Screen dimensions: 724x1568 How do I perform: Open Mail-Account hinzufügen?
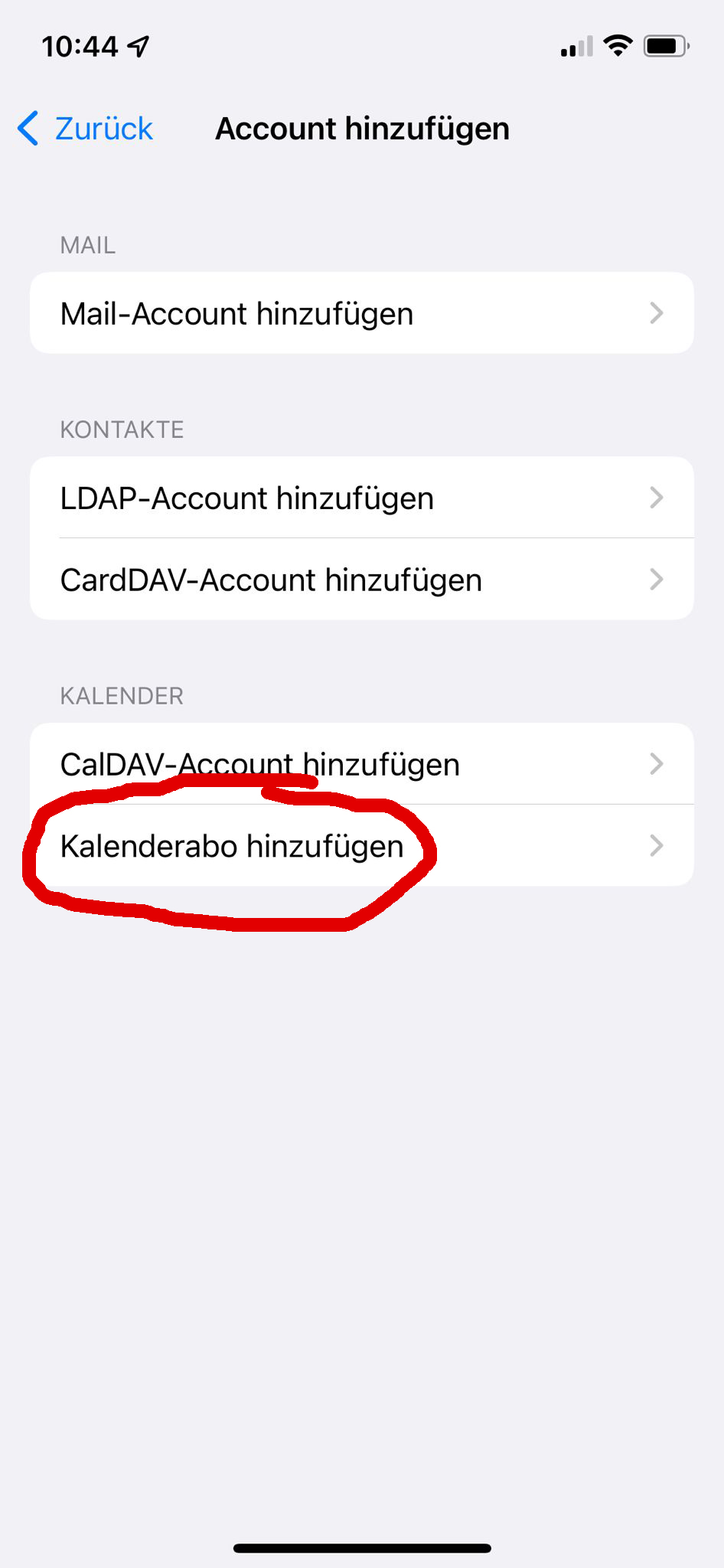361,313
